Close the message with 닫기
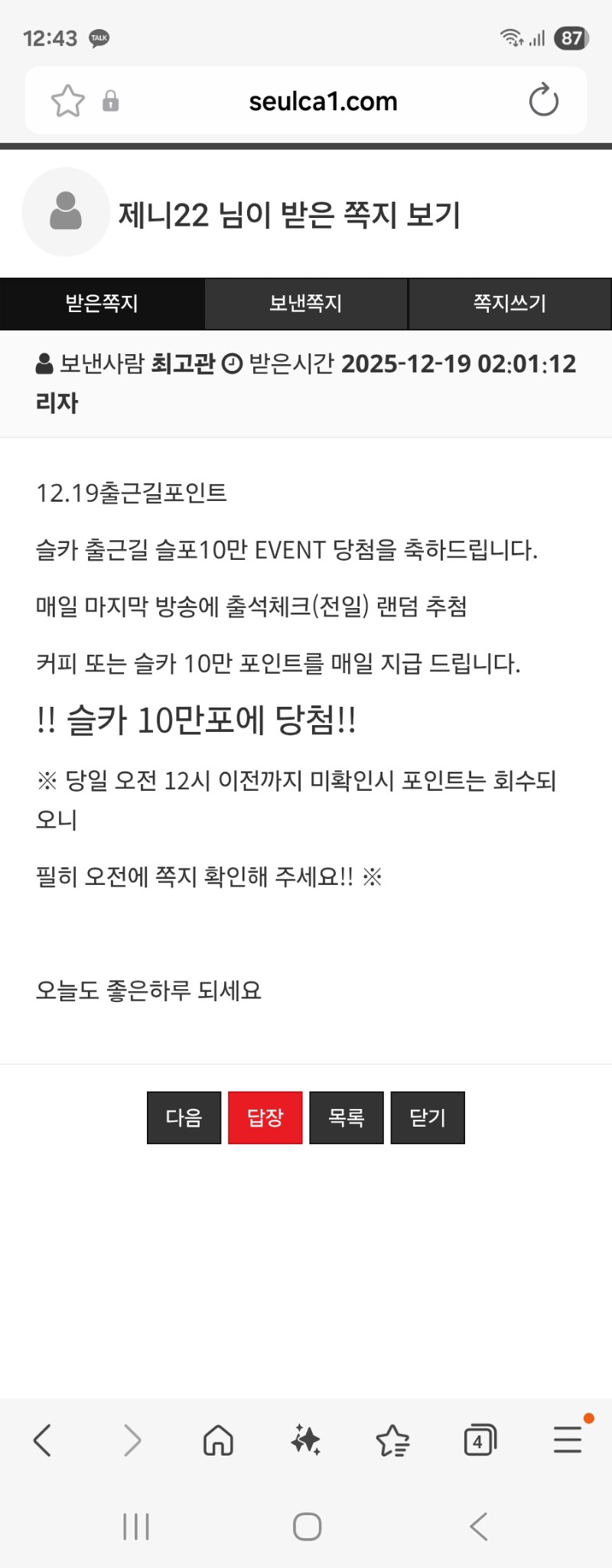Image resolution: width=612 pixels, height=1568 pixels. tap(428, 1117)
